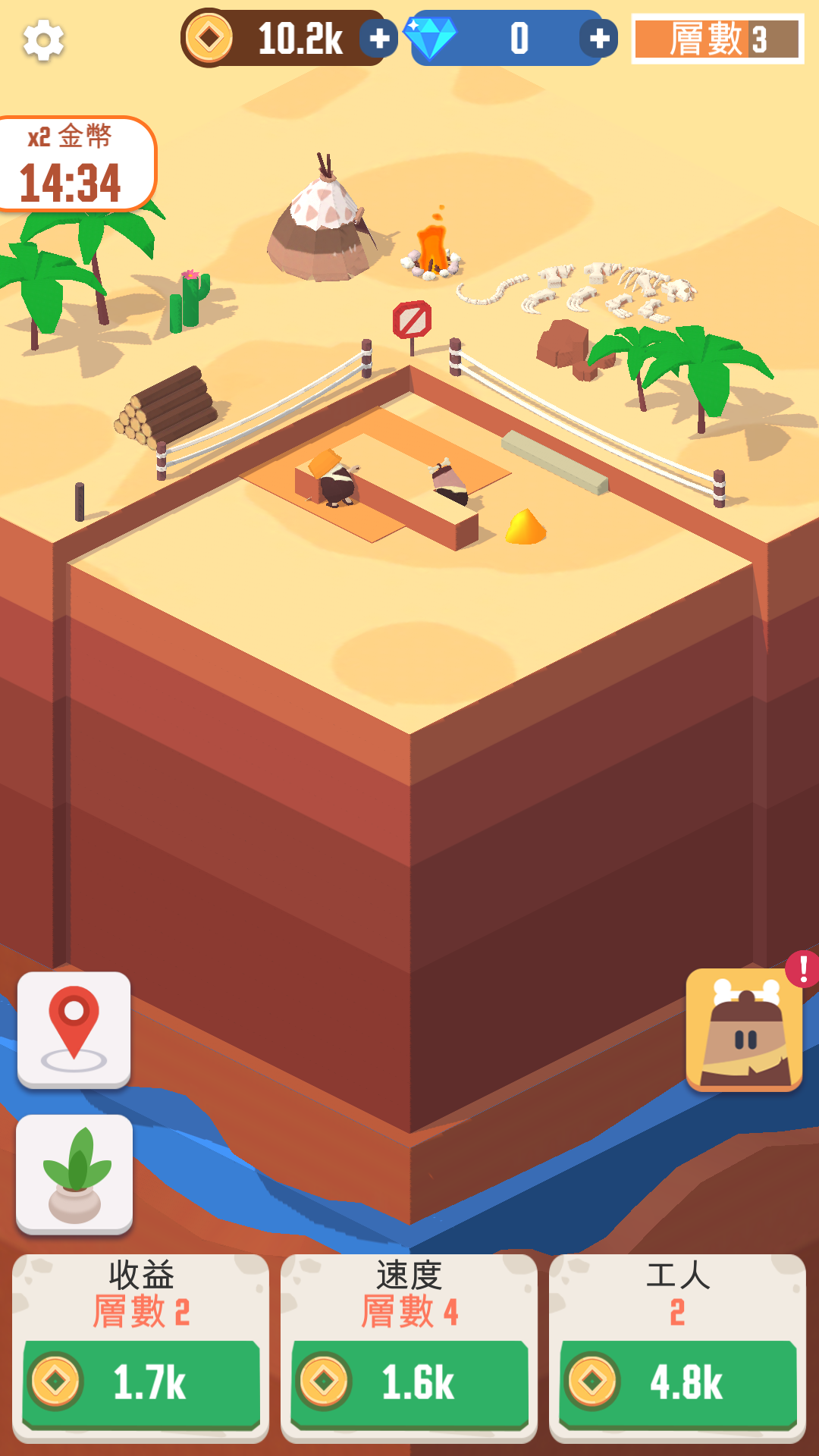Upgrade 速度 for 1.6k coins
This screenshot has width=819, height=1456.
[409, 1382]
